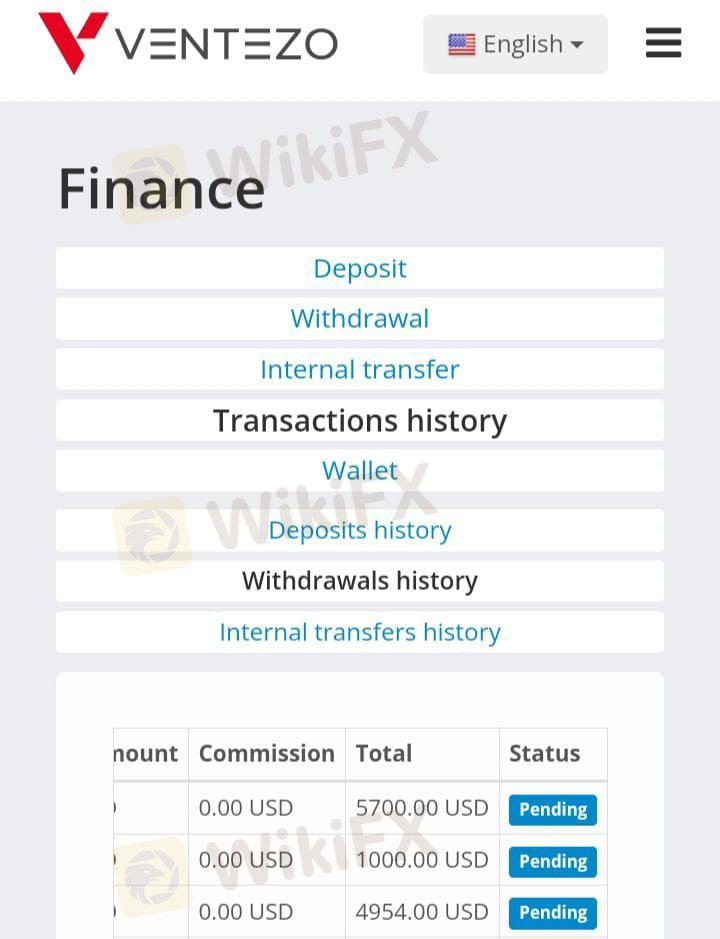
Task: Select Internal transfer
Action: (360, 369)
